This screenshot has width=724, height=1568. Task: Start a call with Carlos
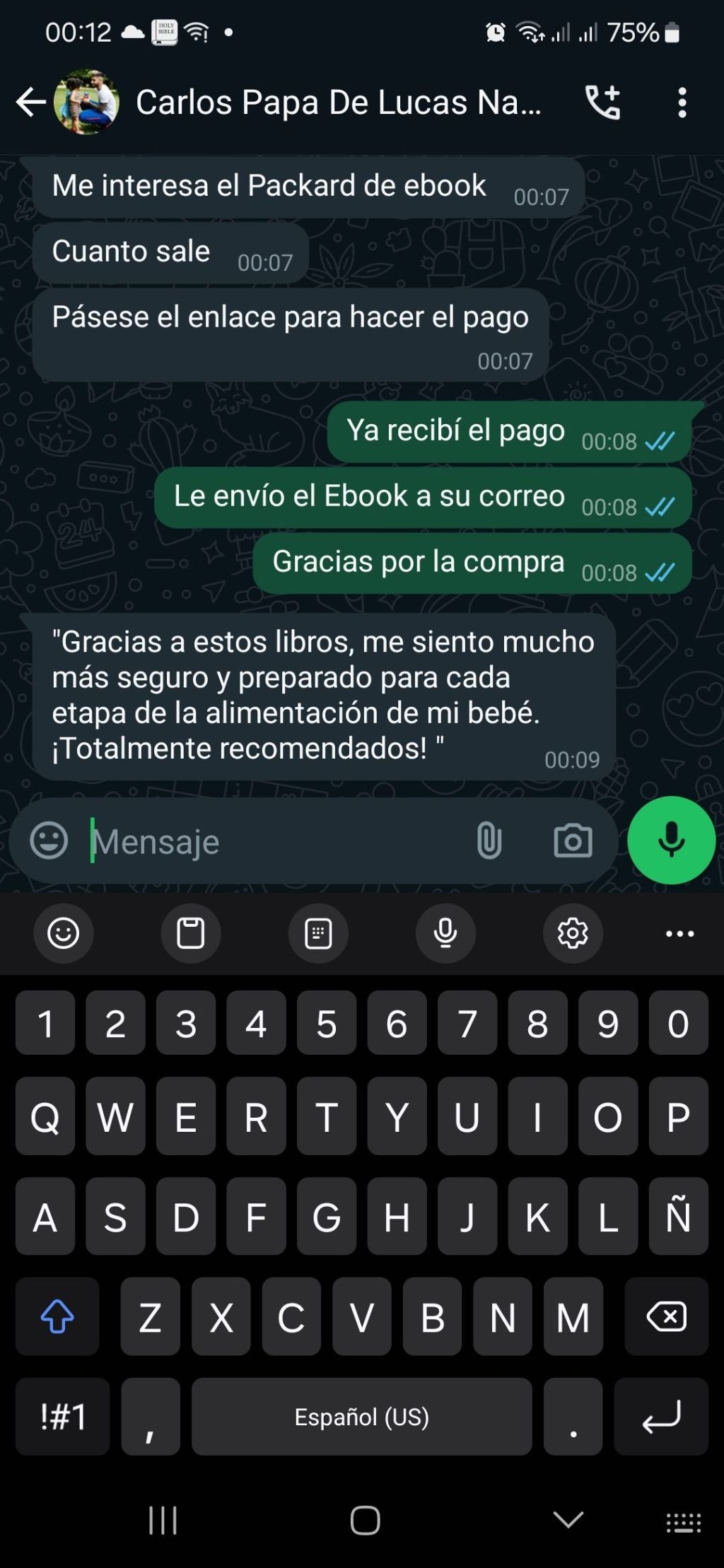pyautogui.click(x=602, y=103)
